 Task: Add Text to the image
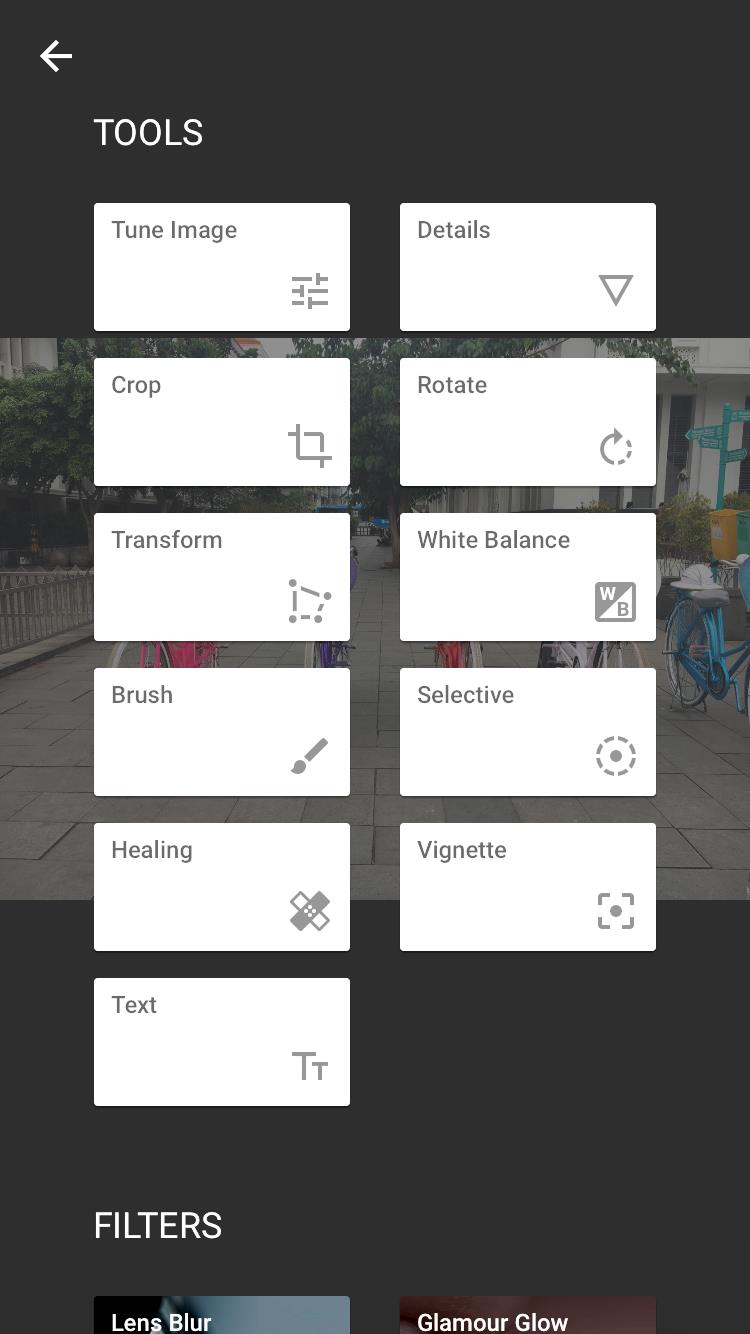(x=222, y=1042)
